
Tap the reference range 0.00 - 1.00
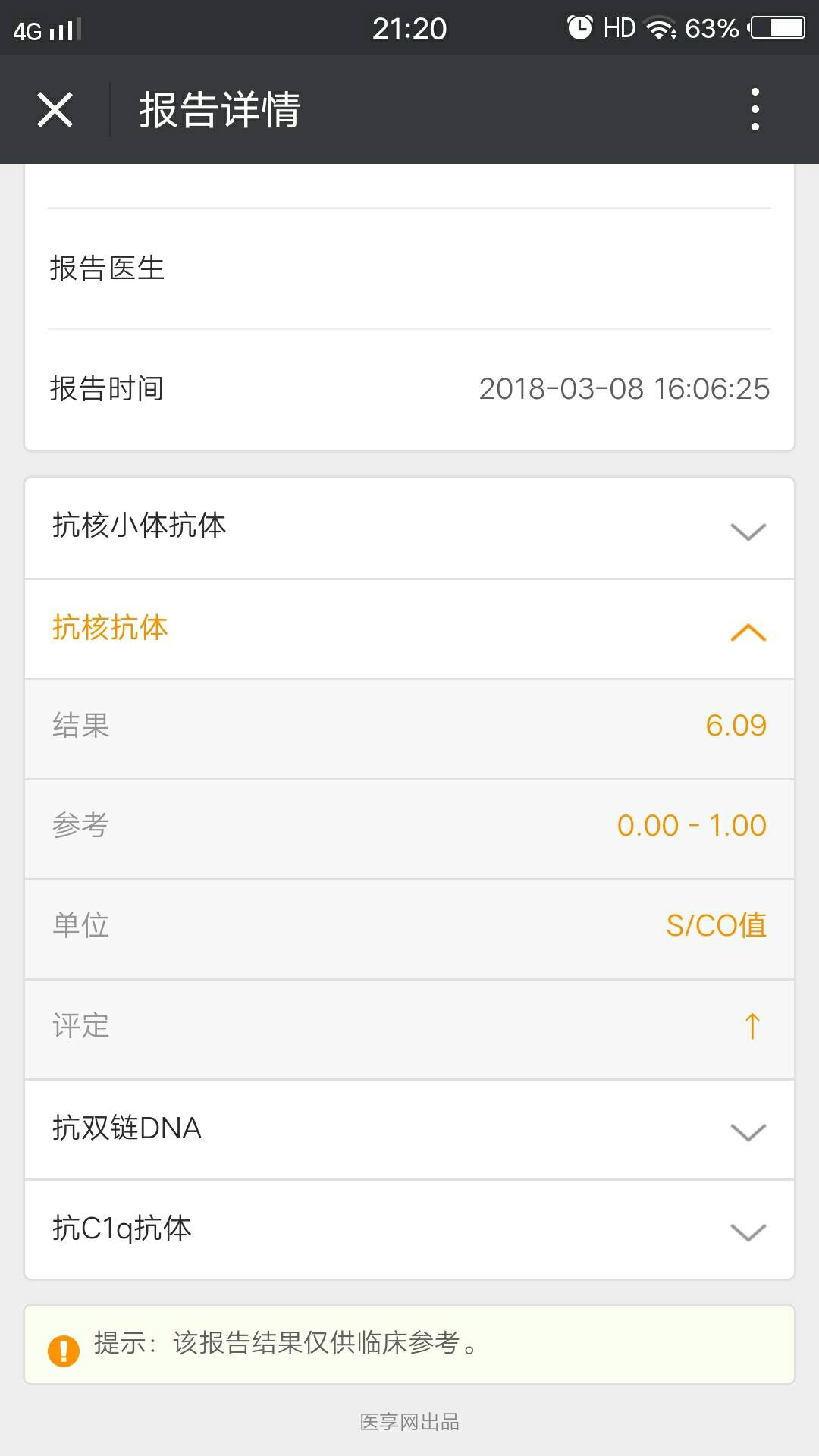coord(691,825)
